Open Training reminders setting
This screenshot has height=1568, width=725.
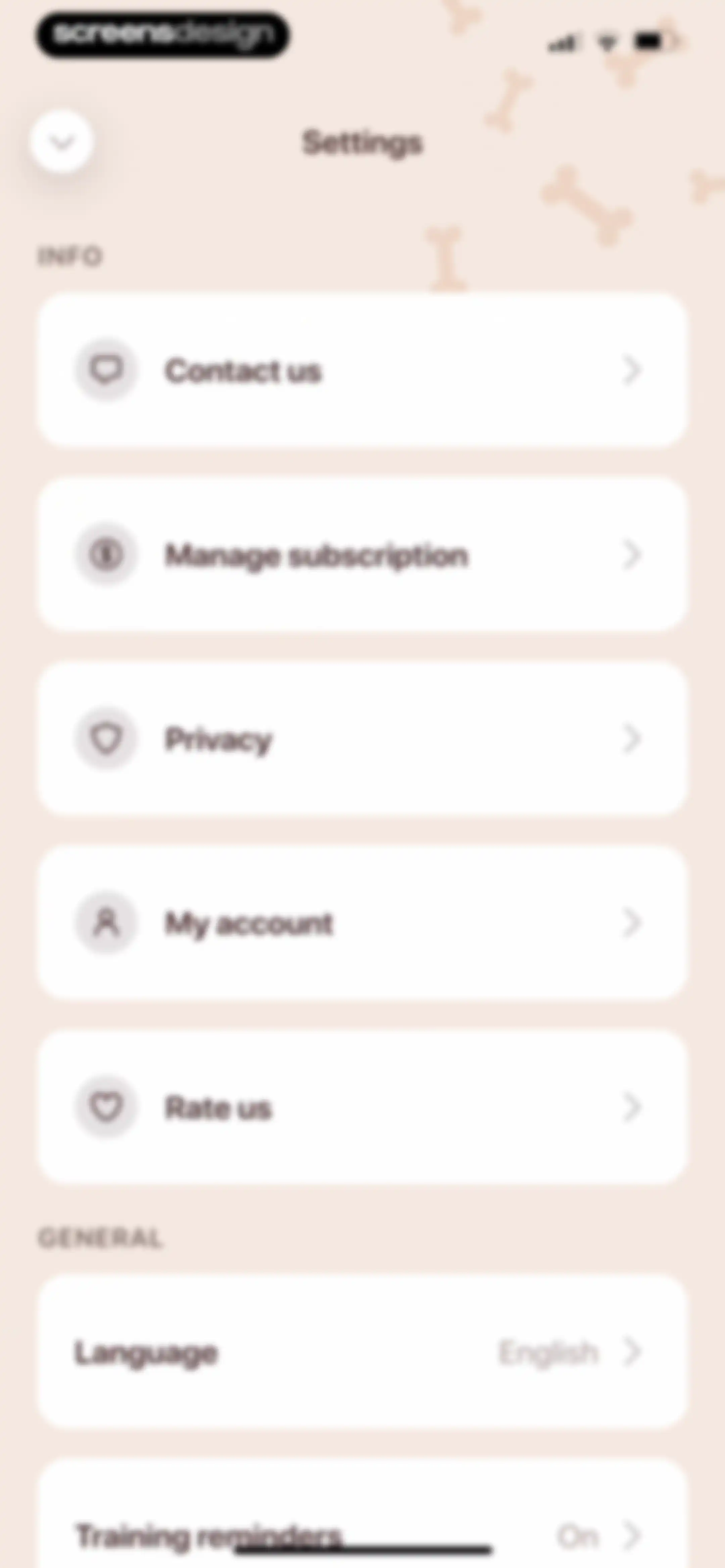click(x=363, y=1514)
